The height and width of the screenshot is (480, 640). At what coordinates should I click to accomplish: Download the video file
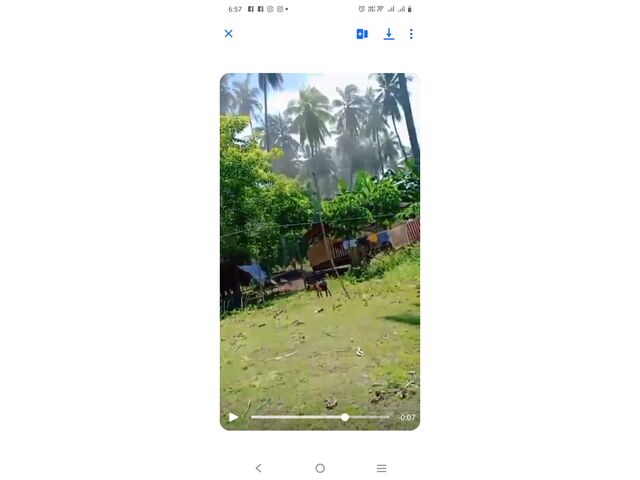[389, 34]
